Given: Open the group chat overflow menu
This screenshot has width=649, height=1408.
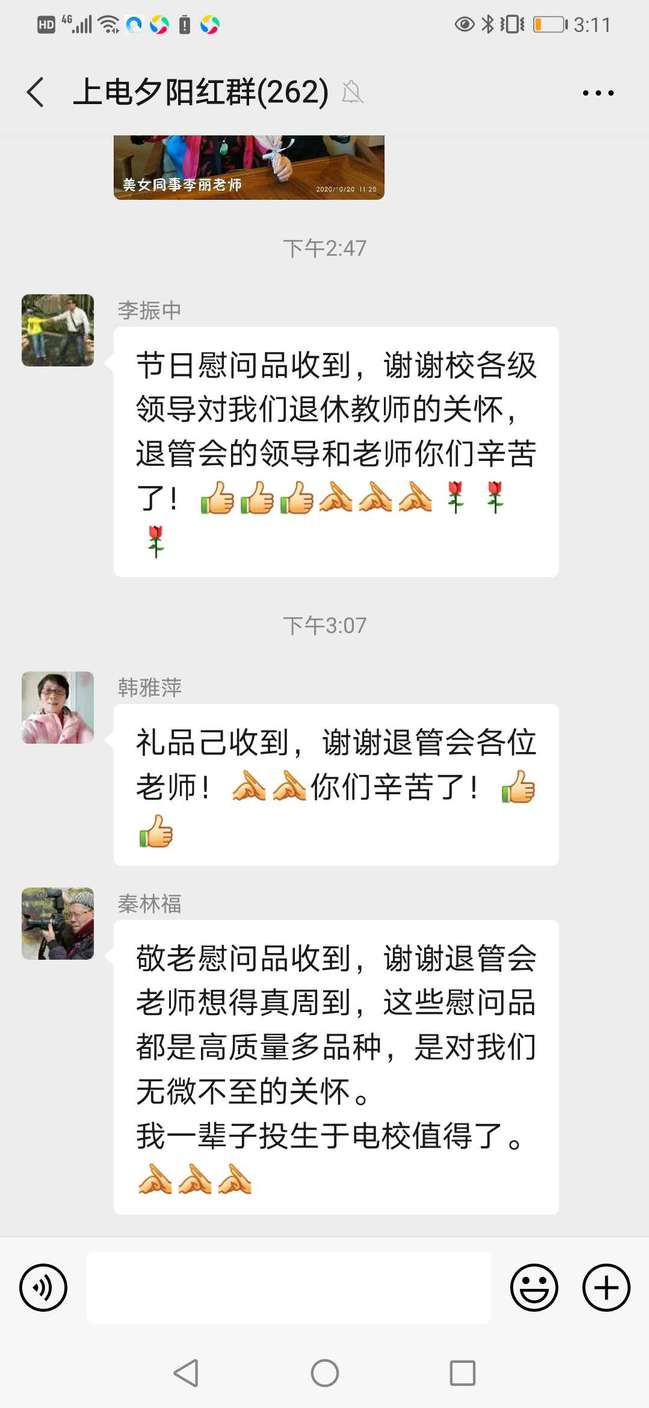Looking at the screenshot, I should click(x=598, y=93).
